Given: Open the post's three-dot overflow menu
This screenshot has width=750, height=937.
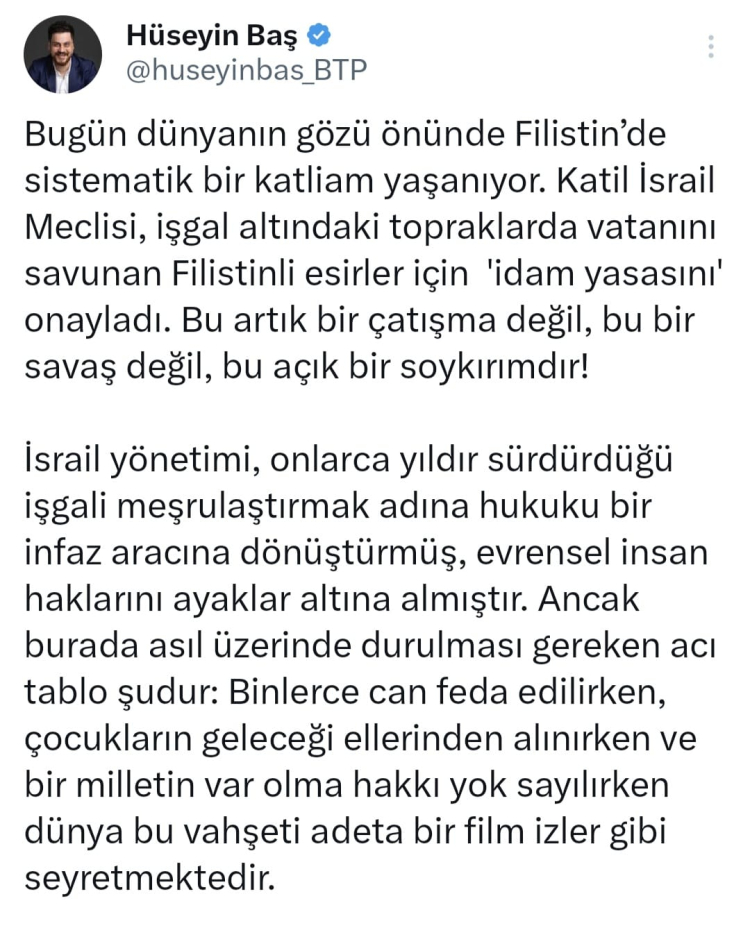Looking at the screenshot, I should [x=710, y=46].
